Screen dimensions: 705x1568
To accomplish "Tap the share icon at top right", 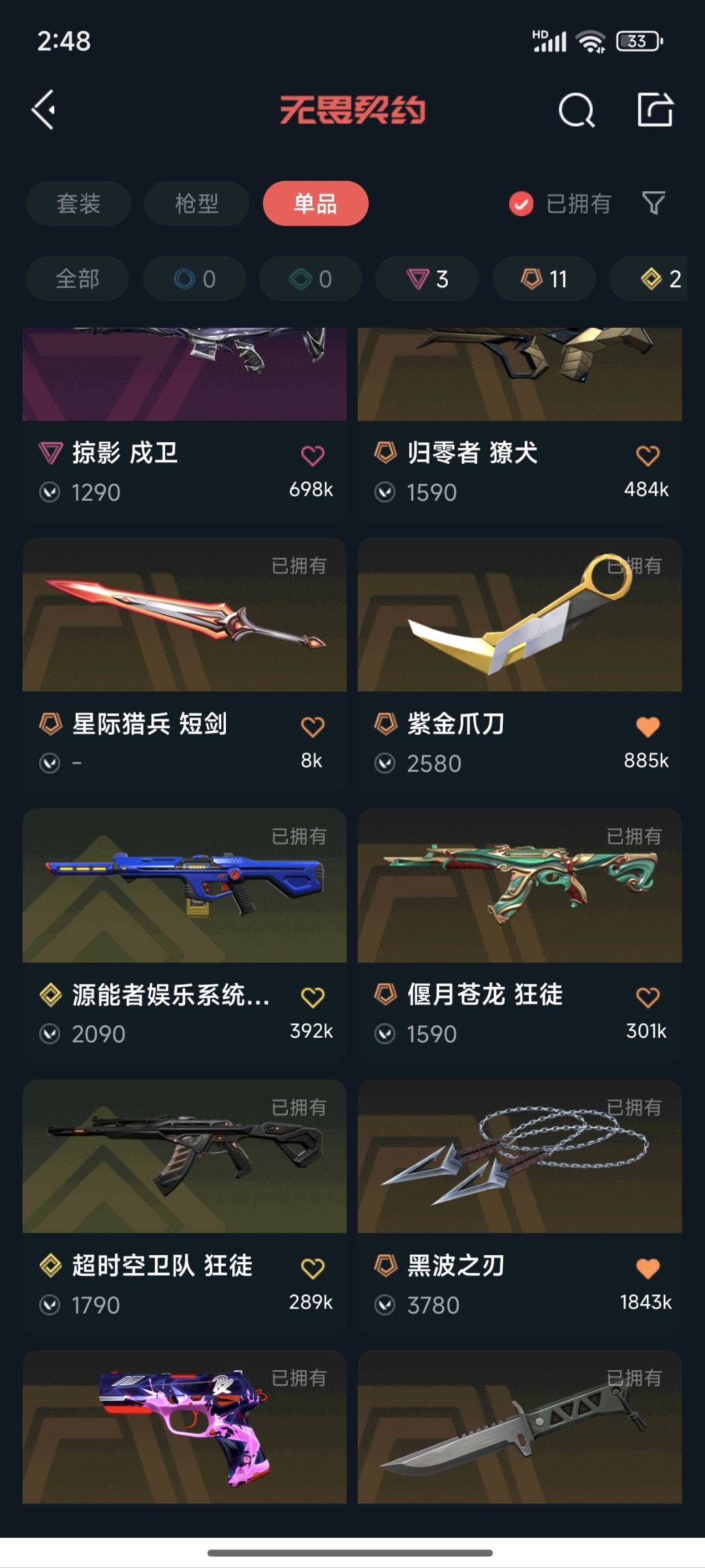I will [x=655, y=109].
